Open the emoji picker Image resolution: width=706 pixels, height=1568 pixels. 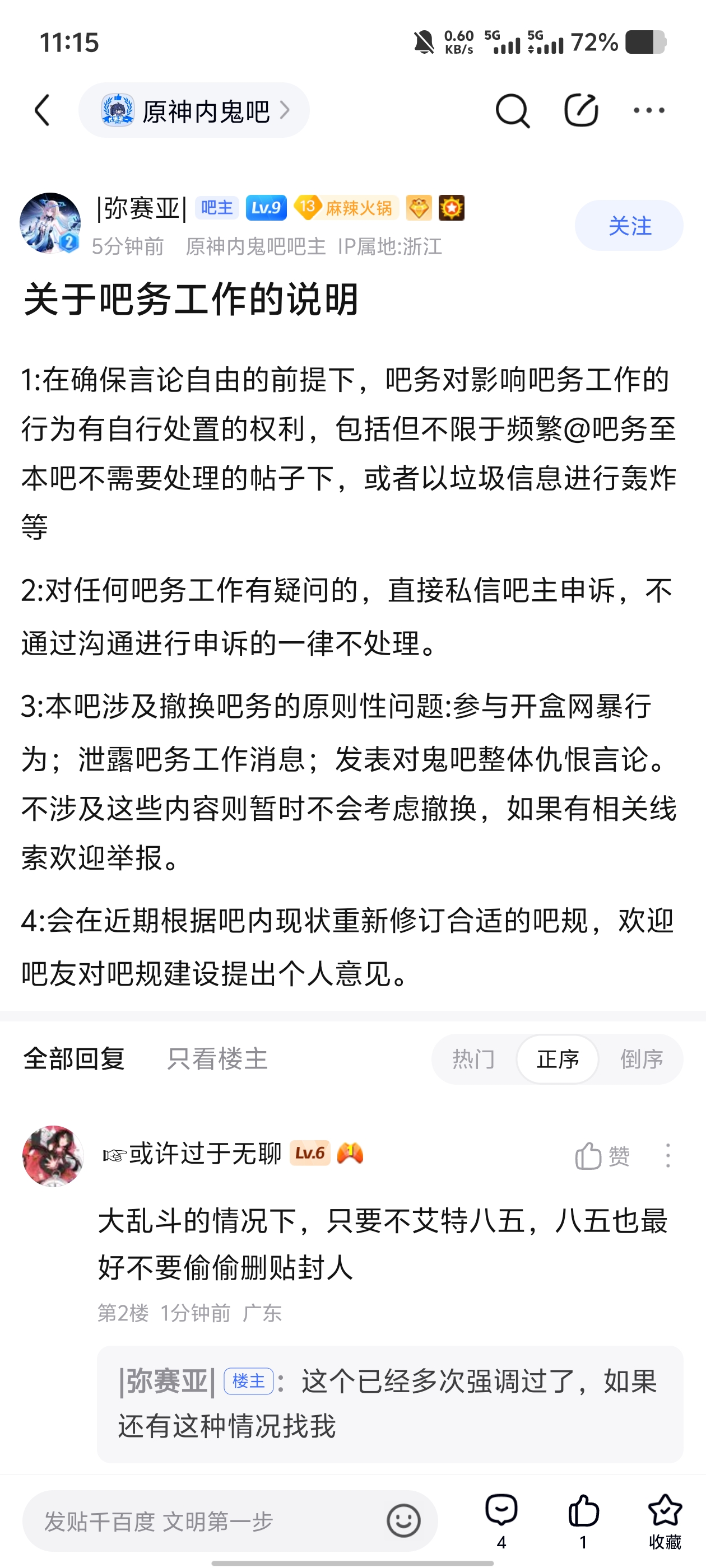click(403, 1521)
